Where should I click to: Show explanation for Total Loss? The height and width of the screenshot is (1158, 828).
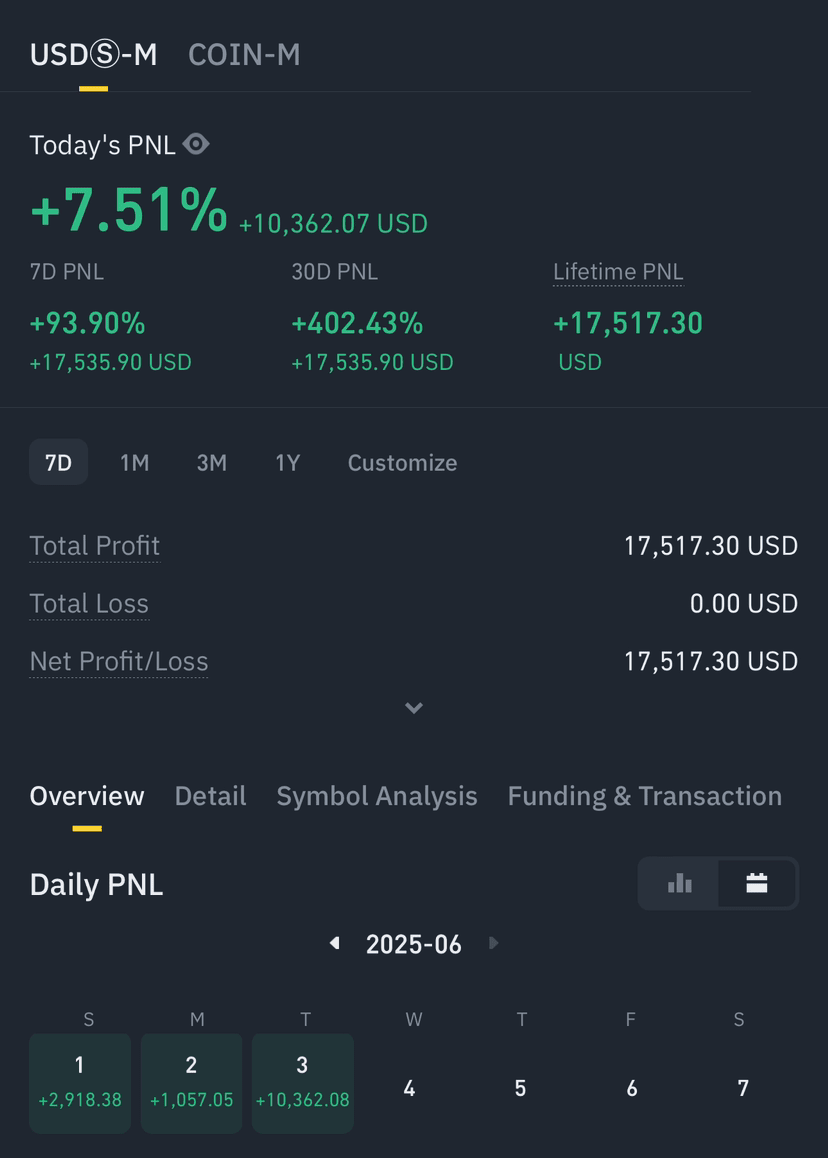point(89,603)
